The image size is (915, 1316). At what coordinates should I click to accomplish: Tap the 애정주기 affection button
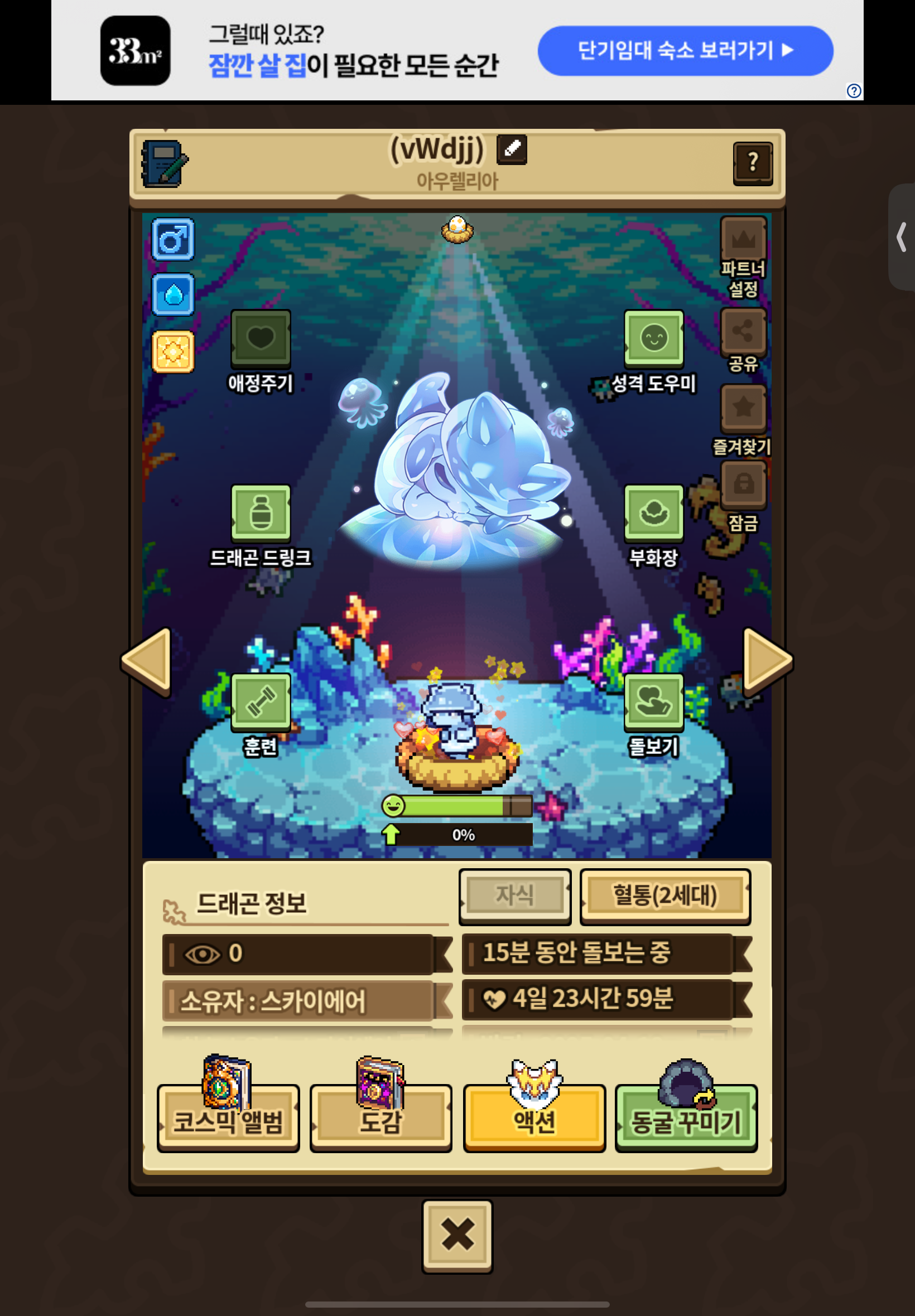point(261,339)
